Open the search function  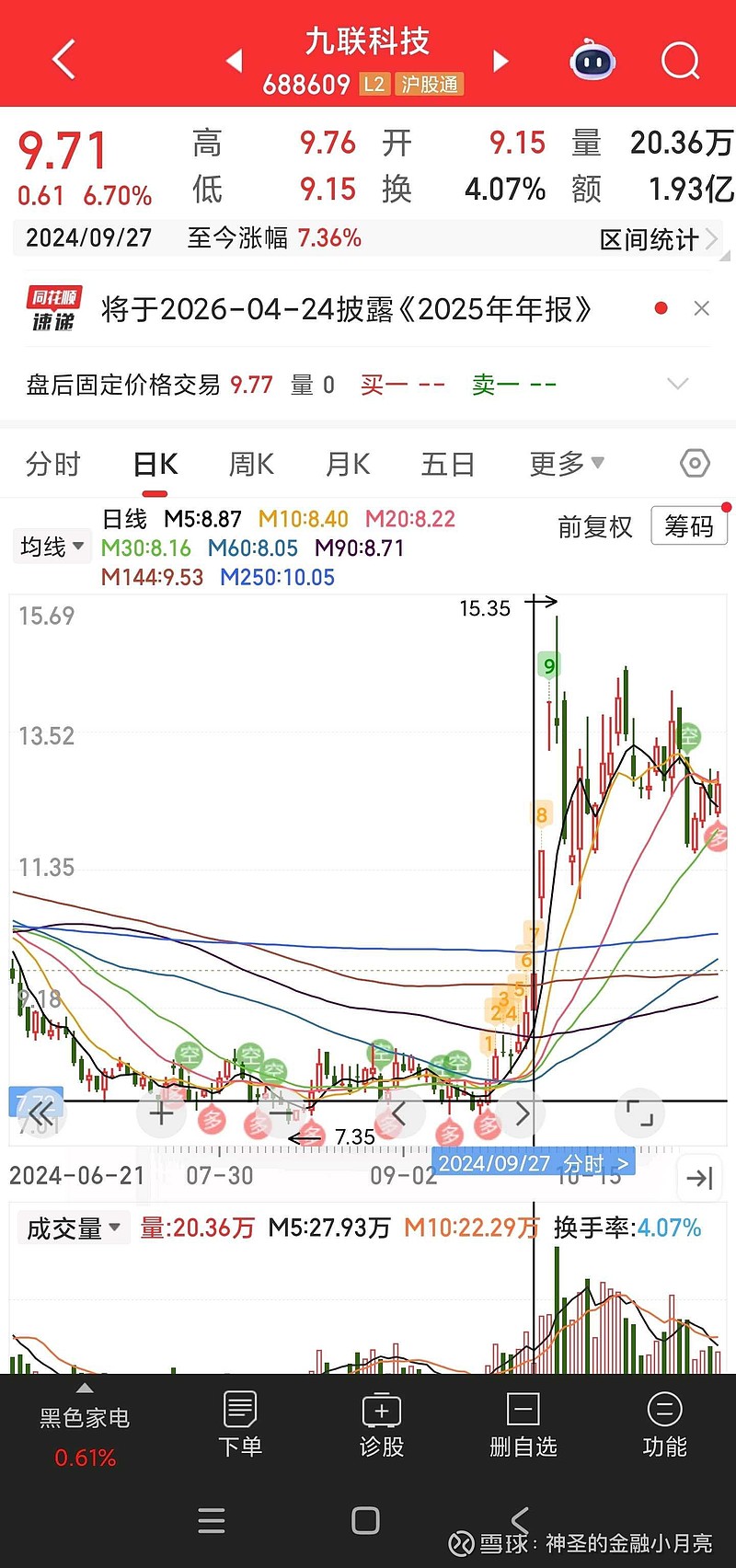(681, 60)
